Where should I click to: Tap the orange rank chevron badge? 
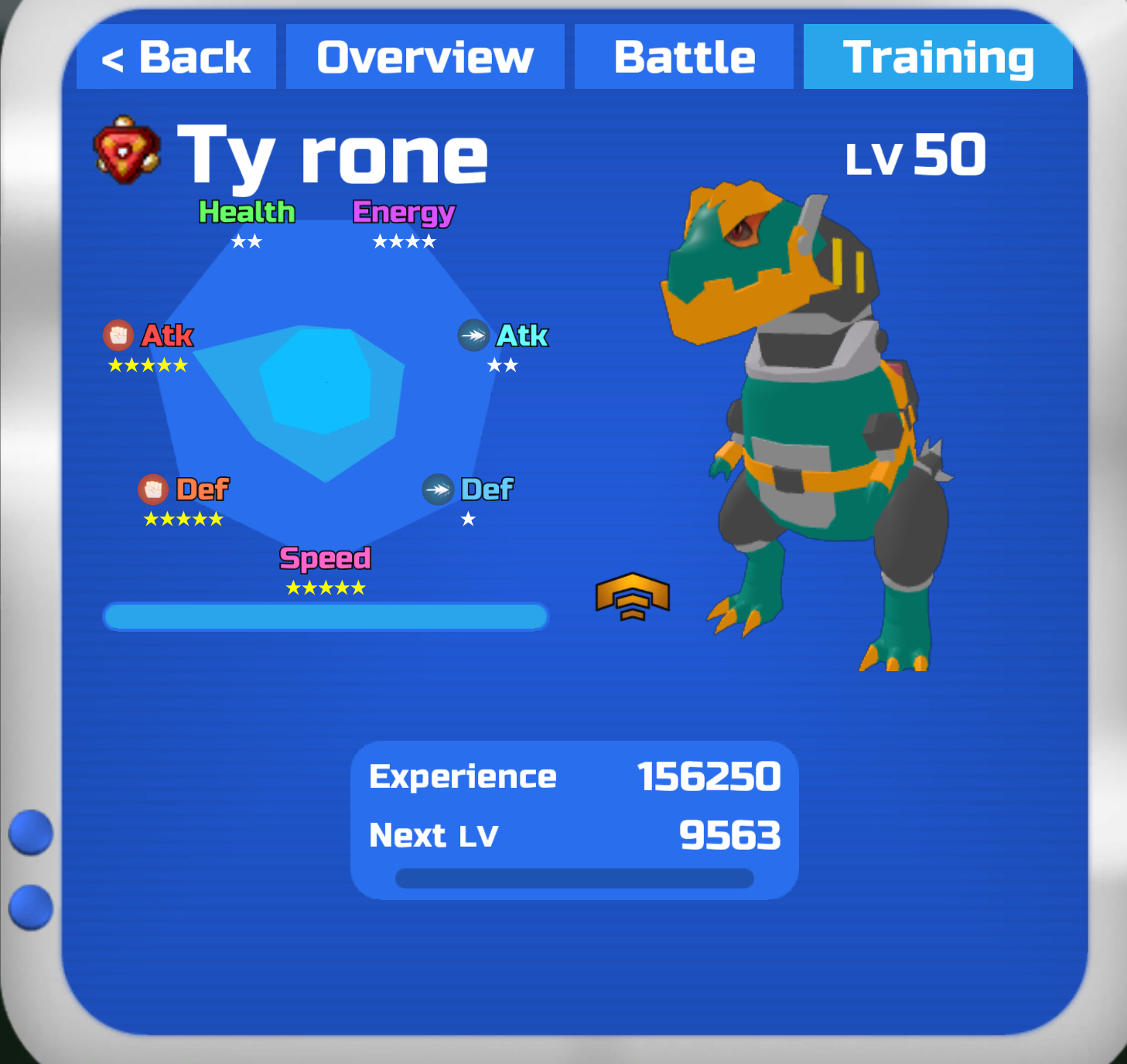632,596
